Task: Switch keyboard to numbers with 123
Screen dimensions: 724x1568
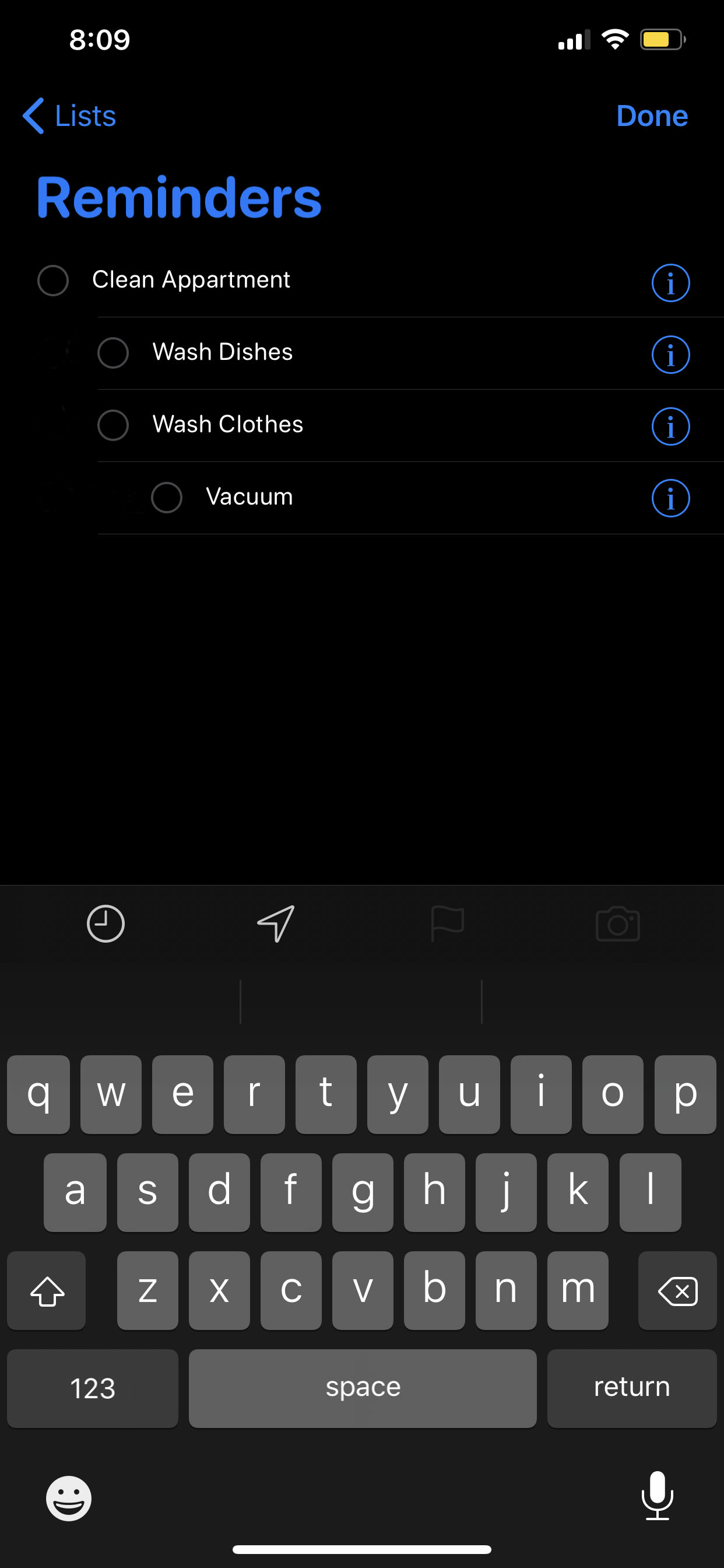Action: click(93, 1388)
